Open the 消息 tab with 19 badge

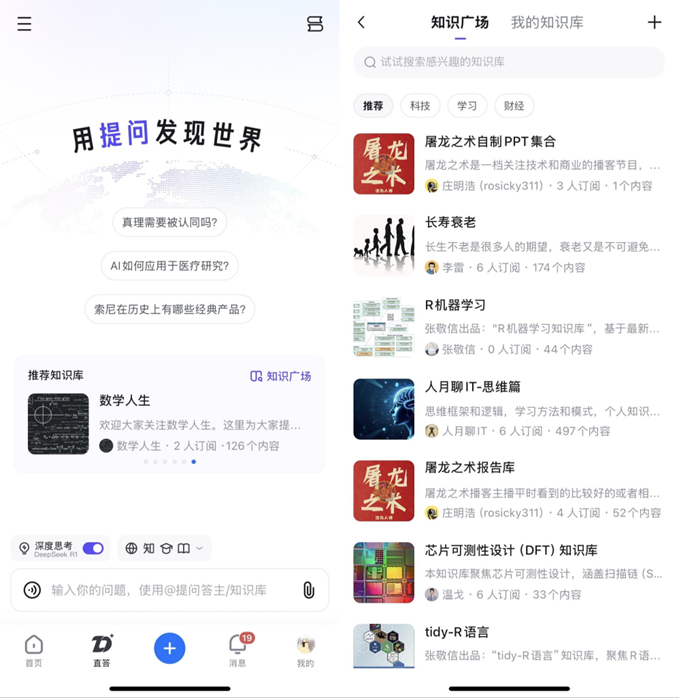238,650
